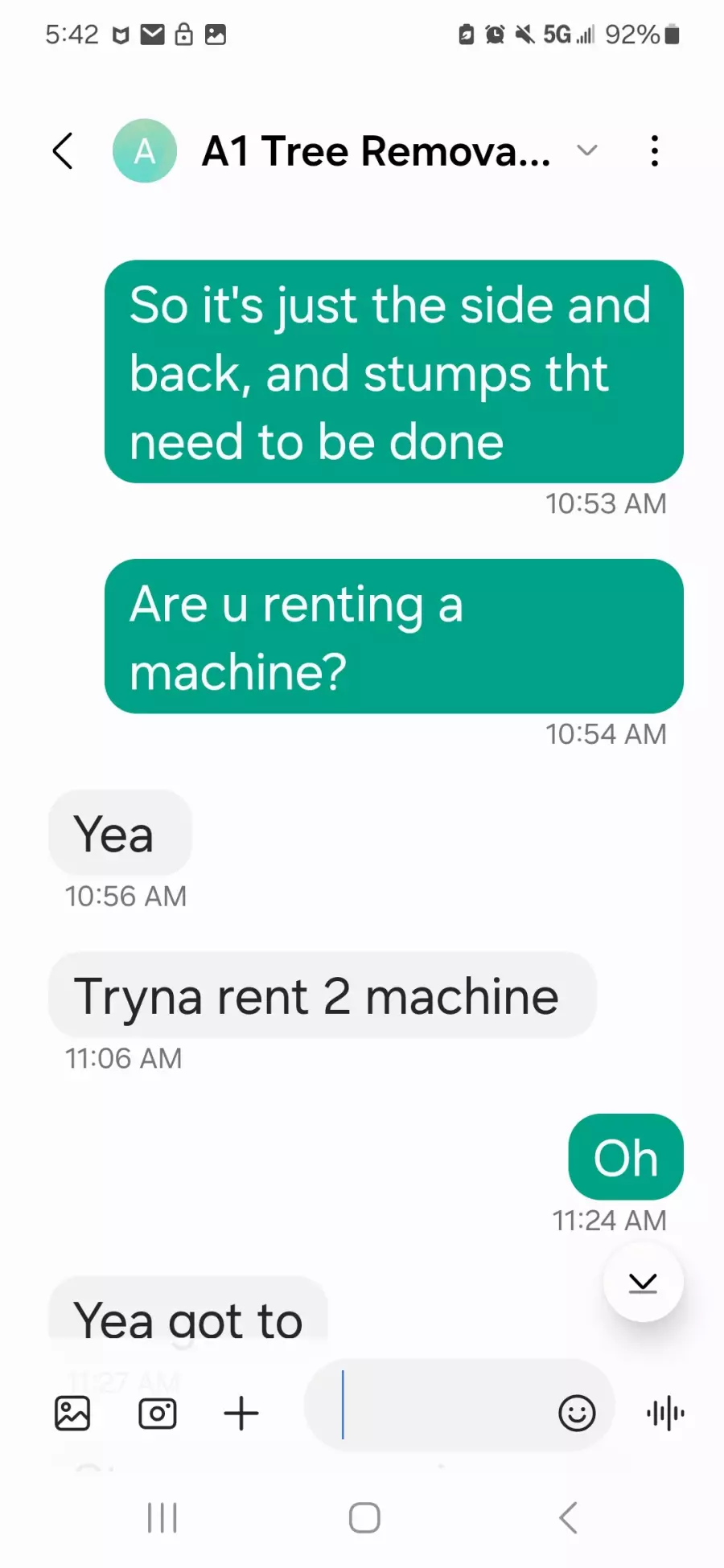Open the three-dot overflow menu
The width and height of the screenshot is (724, 1568).
655,150
